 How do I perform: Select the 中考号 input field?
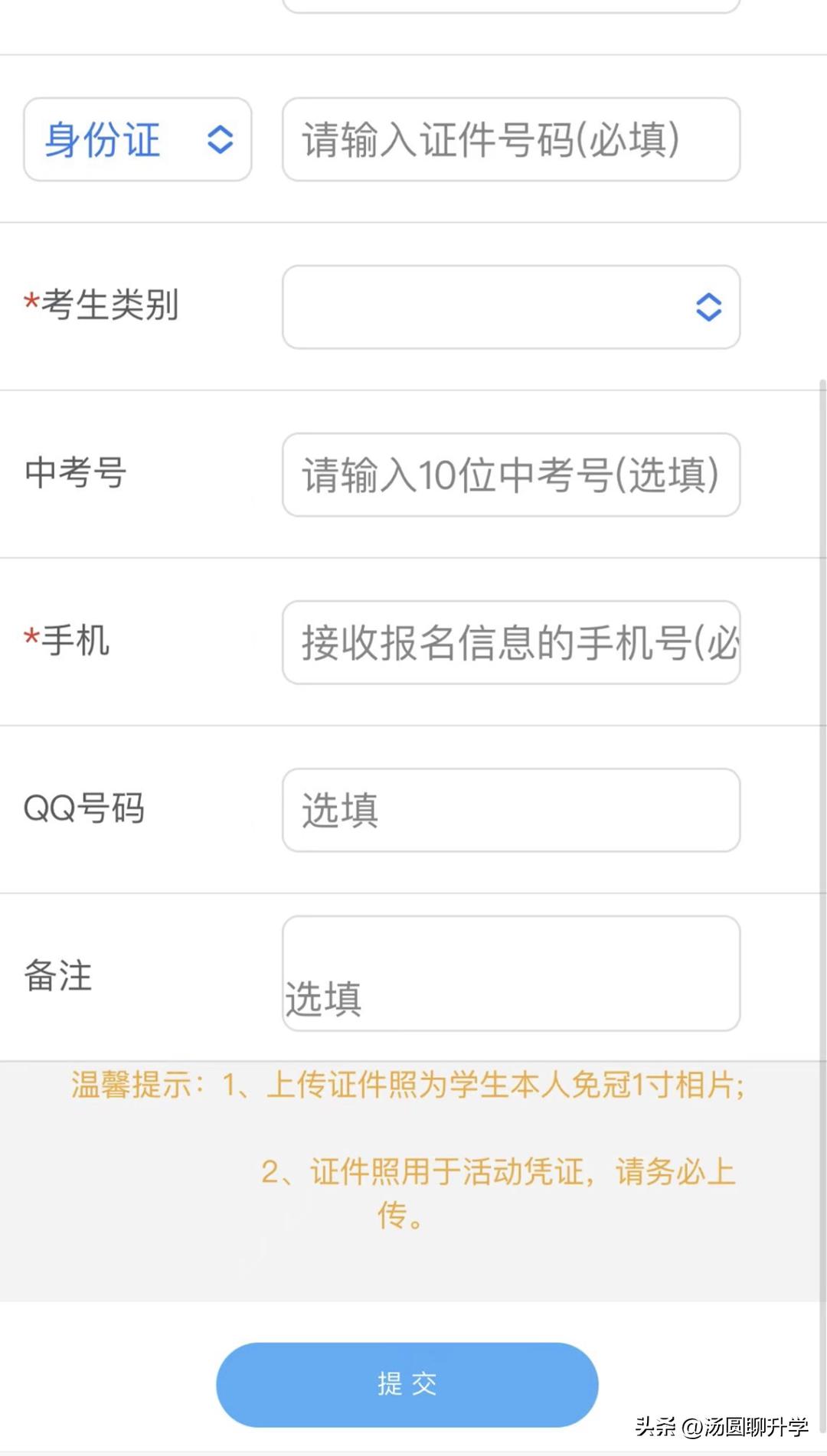(x=511, y=475)
